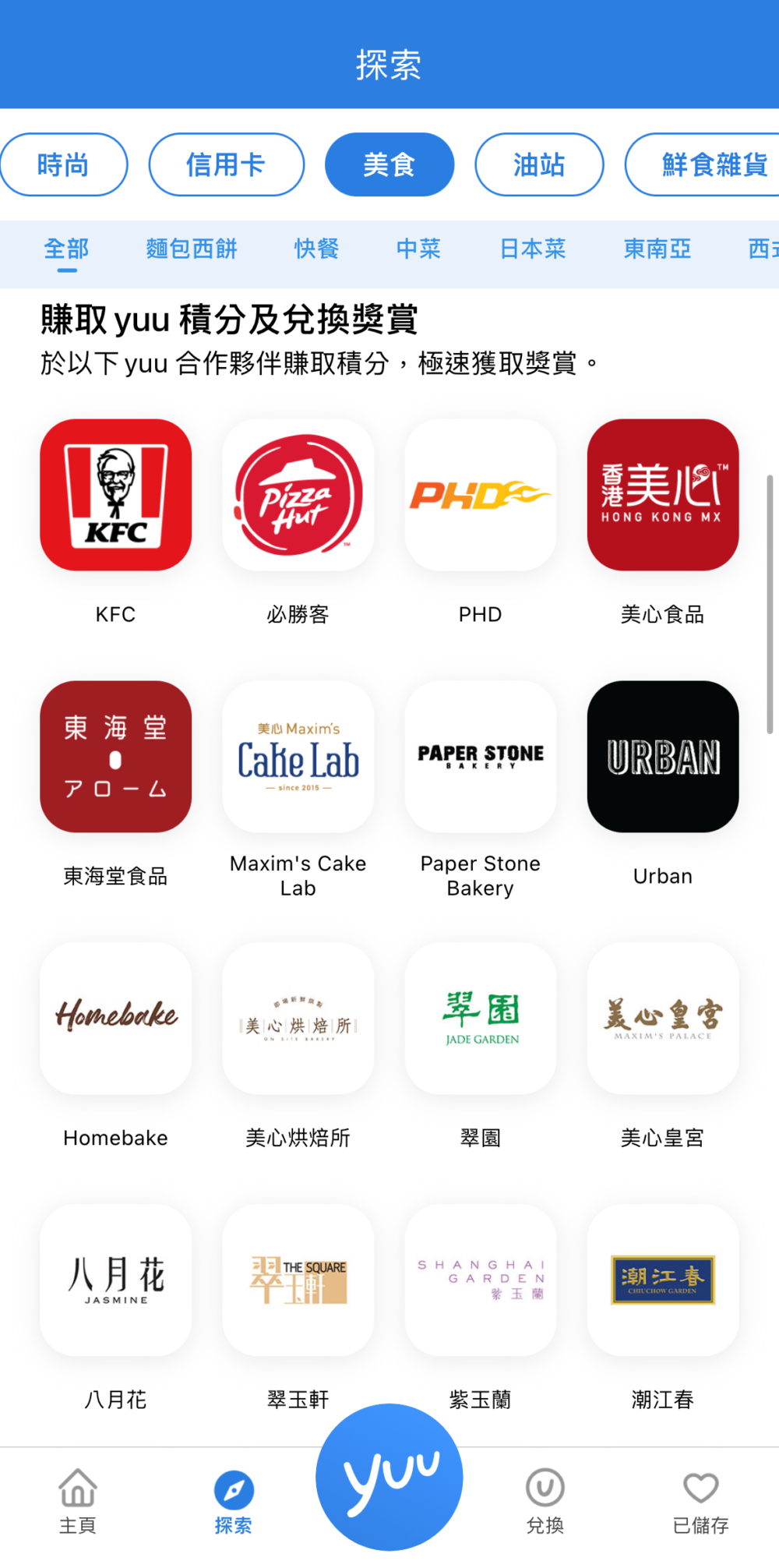View the PHD partner page
Viewport: 779px width, 1568px height.
[480, 495]
